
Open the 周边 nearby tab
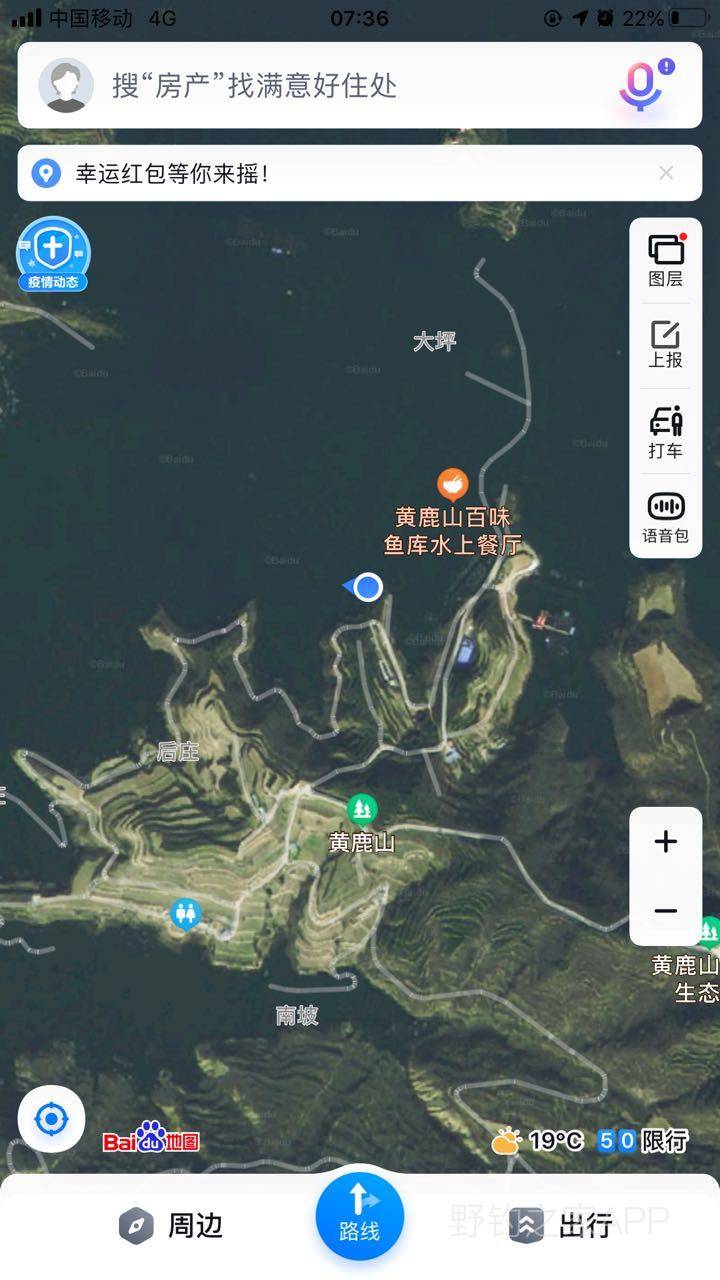click(170, 1225)
